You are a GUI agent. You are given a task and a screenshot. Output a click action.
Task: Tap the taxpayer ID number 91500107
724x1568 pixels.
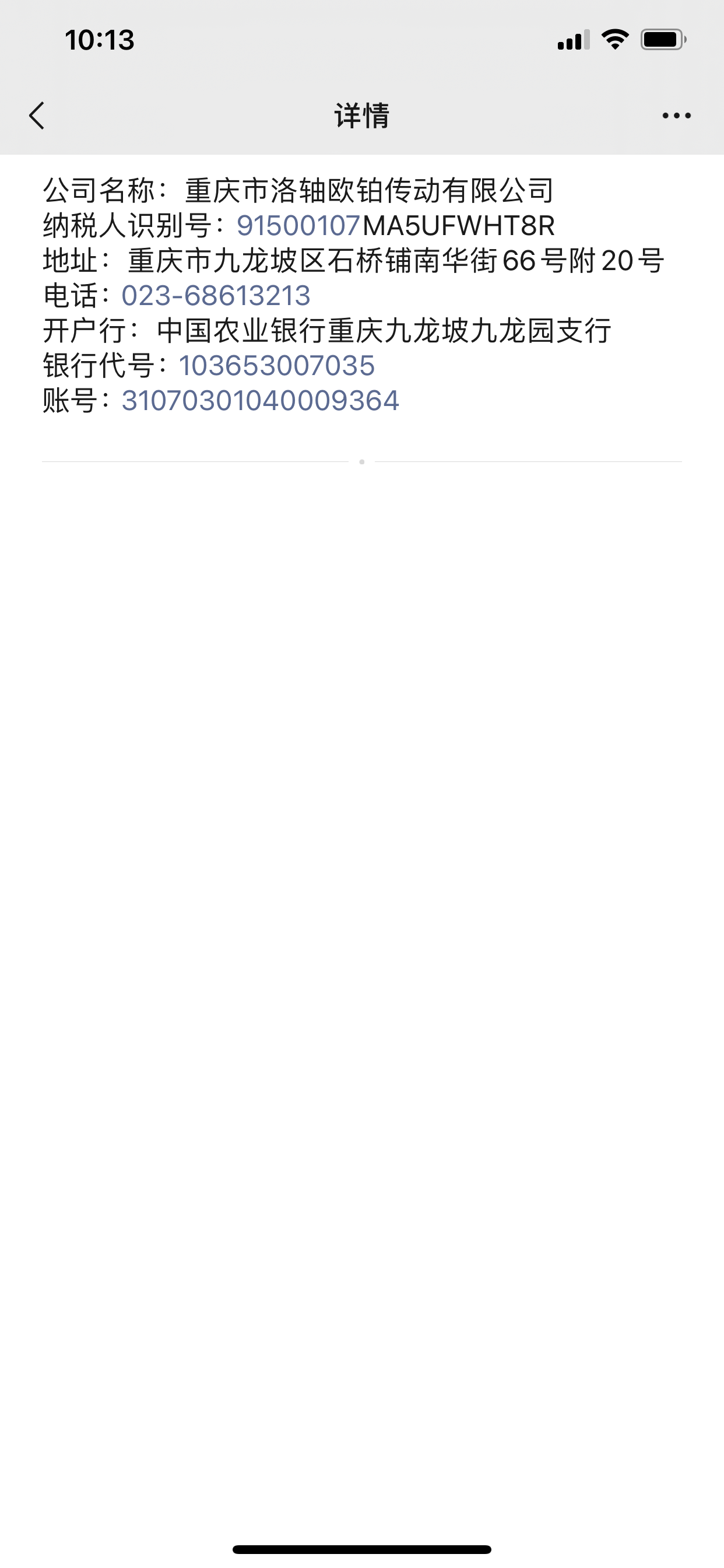pyautogui.click(x=298, y=226)
